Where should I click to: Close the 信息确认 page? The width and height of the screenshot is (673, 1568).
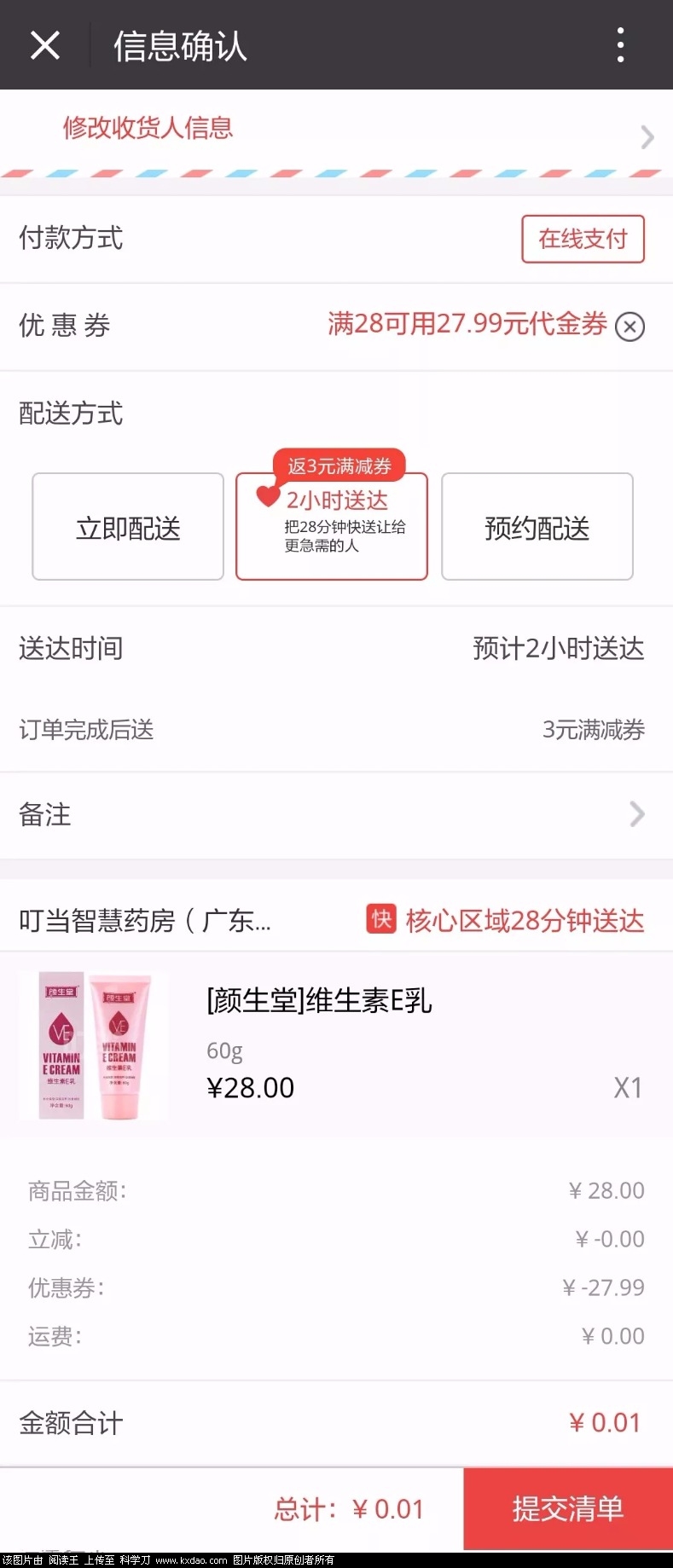(44, 45)
